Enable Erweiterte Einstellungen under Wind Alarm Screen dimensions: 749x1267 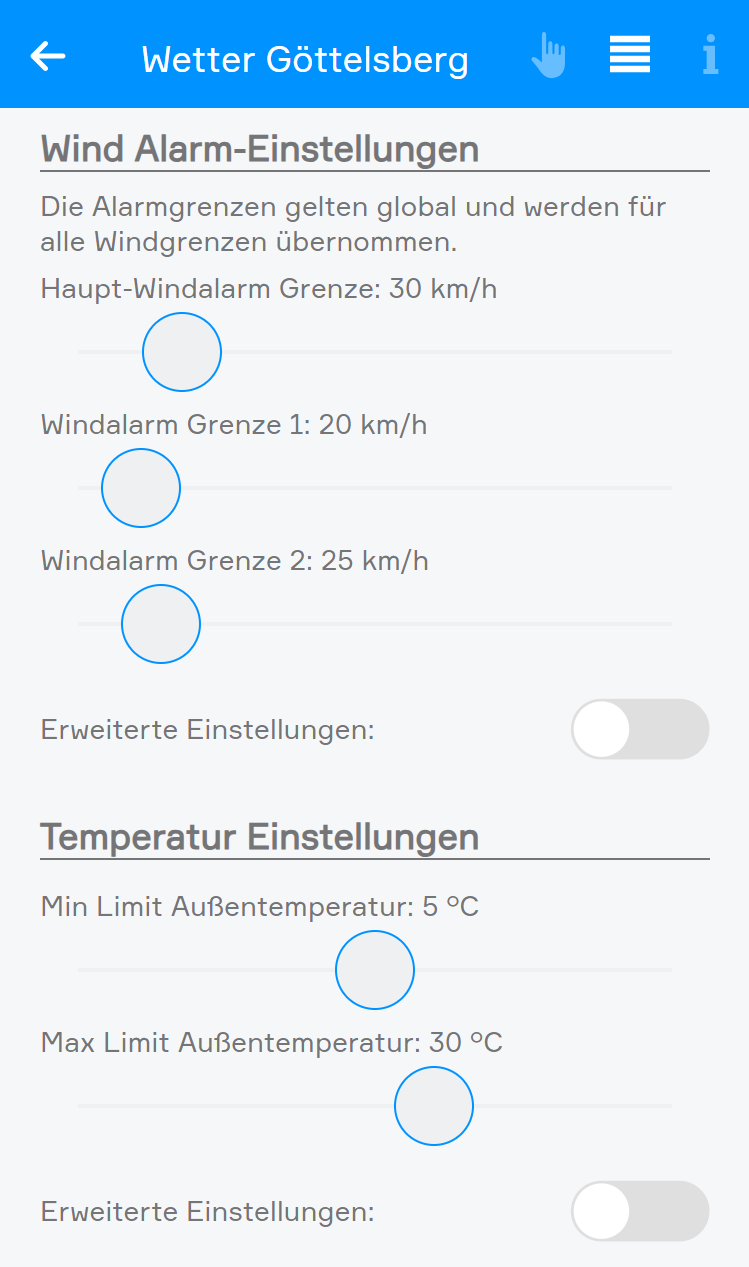click(x=640, y=729)
